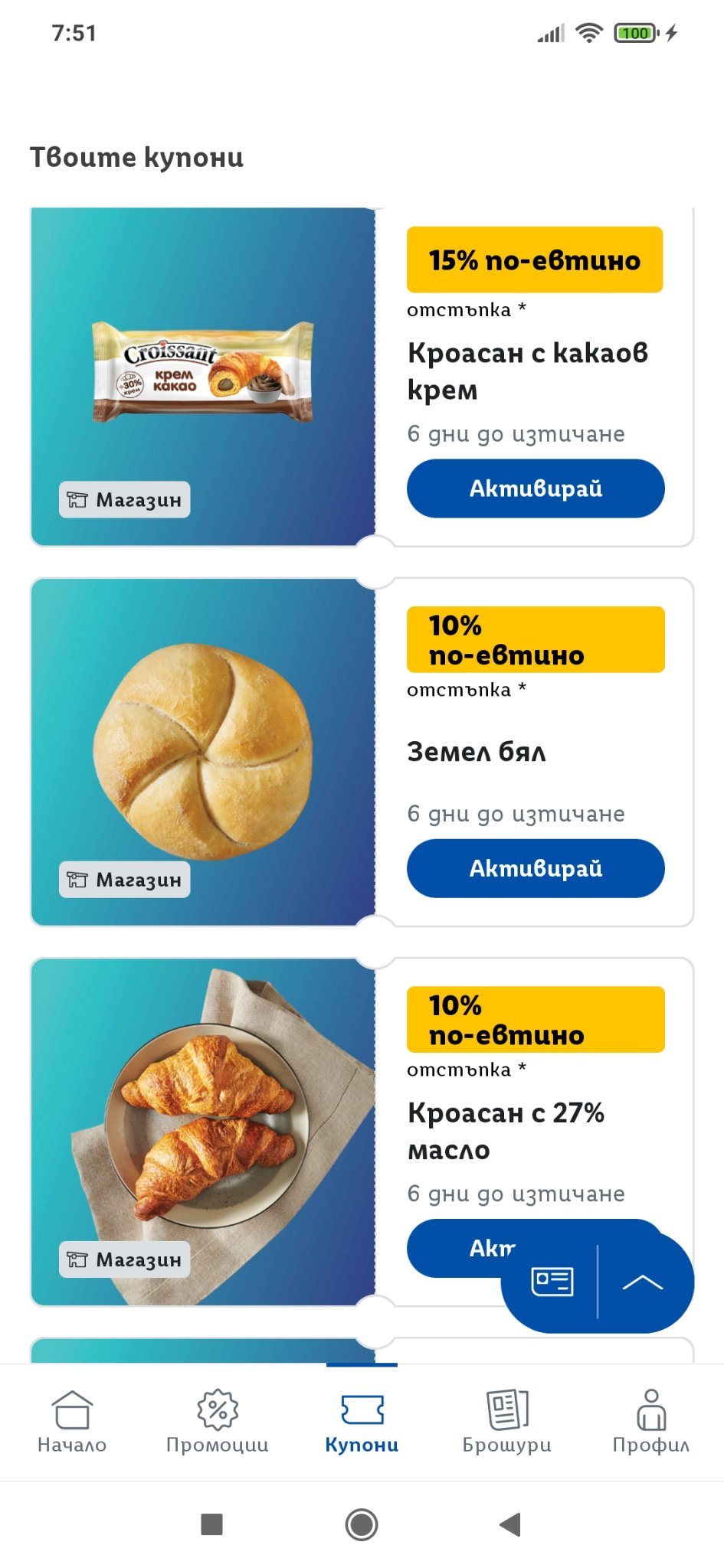
Task: Open the butter croissant coupon image
Action: pyautogui.click(x=203, y=1129)
